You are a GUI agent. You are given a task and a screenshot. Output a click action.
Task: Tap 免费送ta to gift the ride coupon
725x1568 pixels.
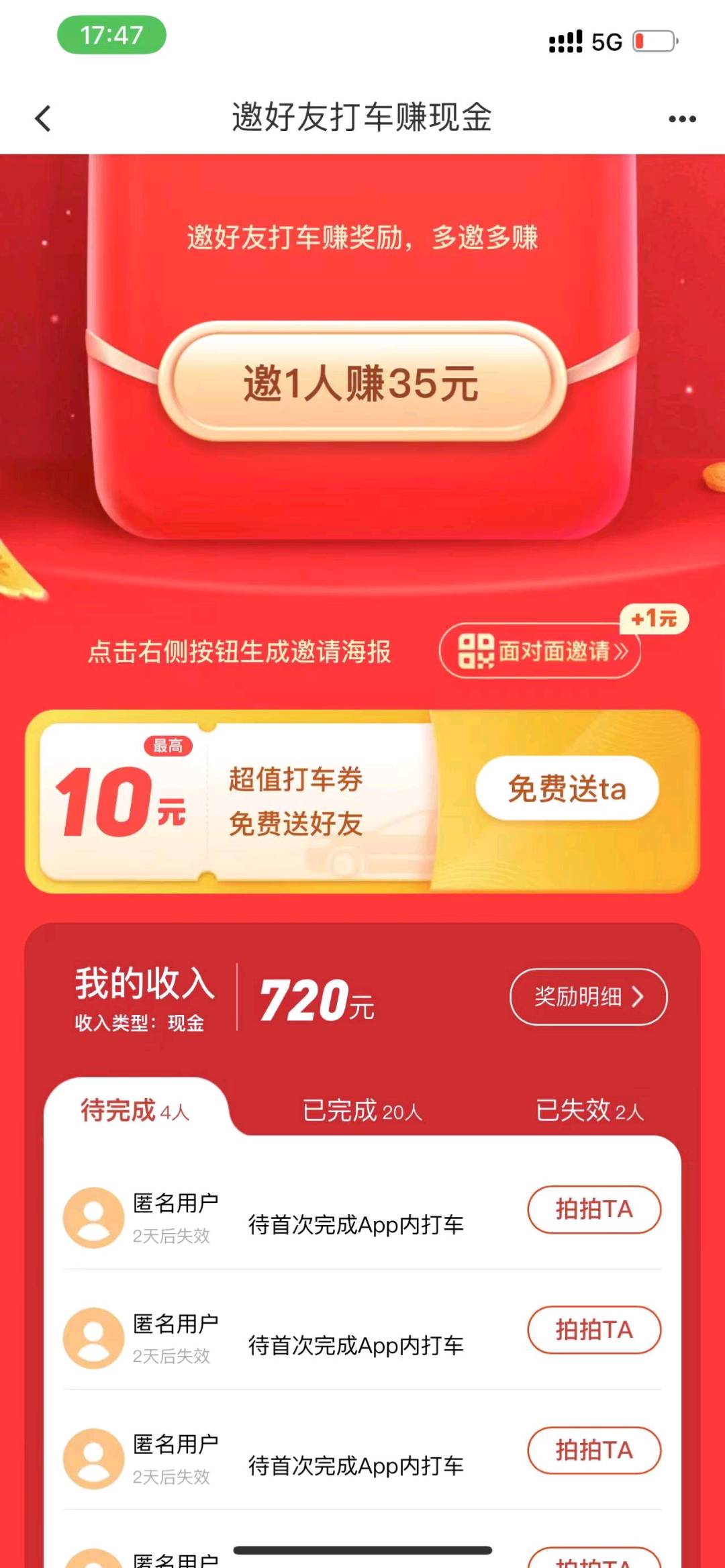tap(567, 789)
